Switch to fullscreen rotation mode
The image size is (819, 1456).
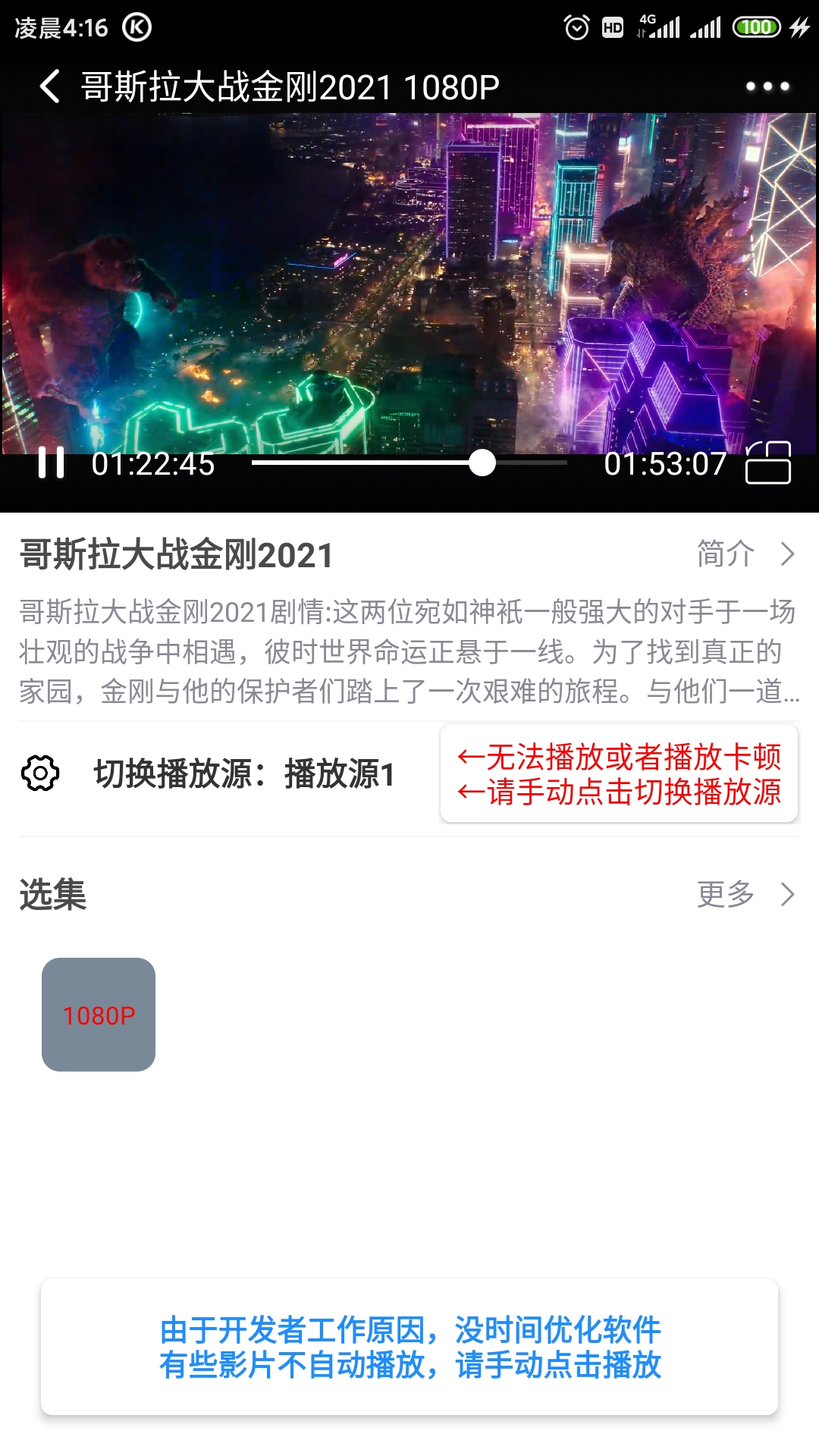click(768, 463)
